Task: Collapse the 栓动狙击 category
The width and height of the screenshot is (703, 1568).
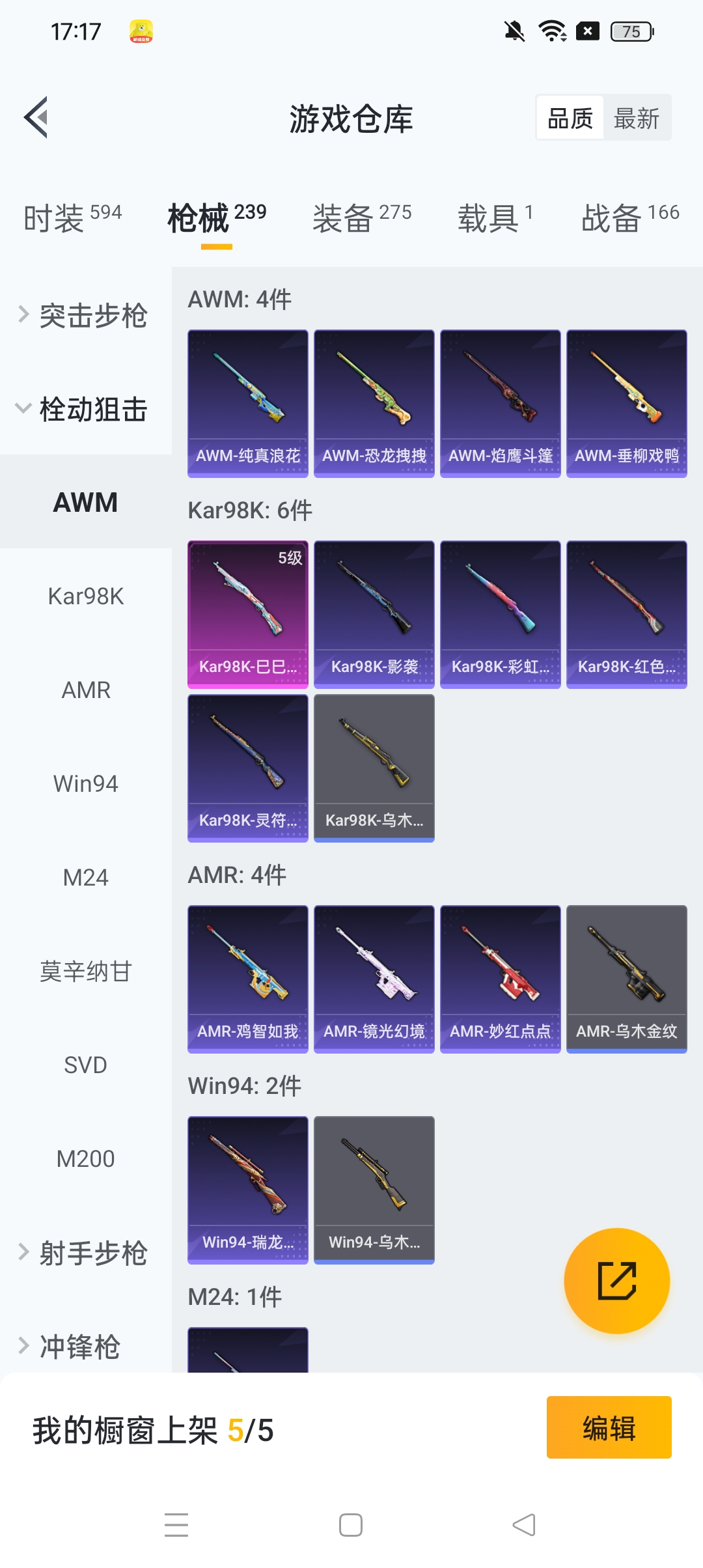Action: [x=85, y=409]
